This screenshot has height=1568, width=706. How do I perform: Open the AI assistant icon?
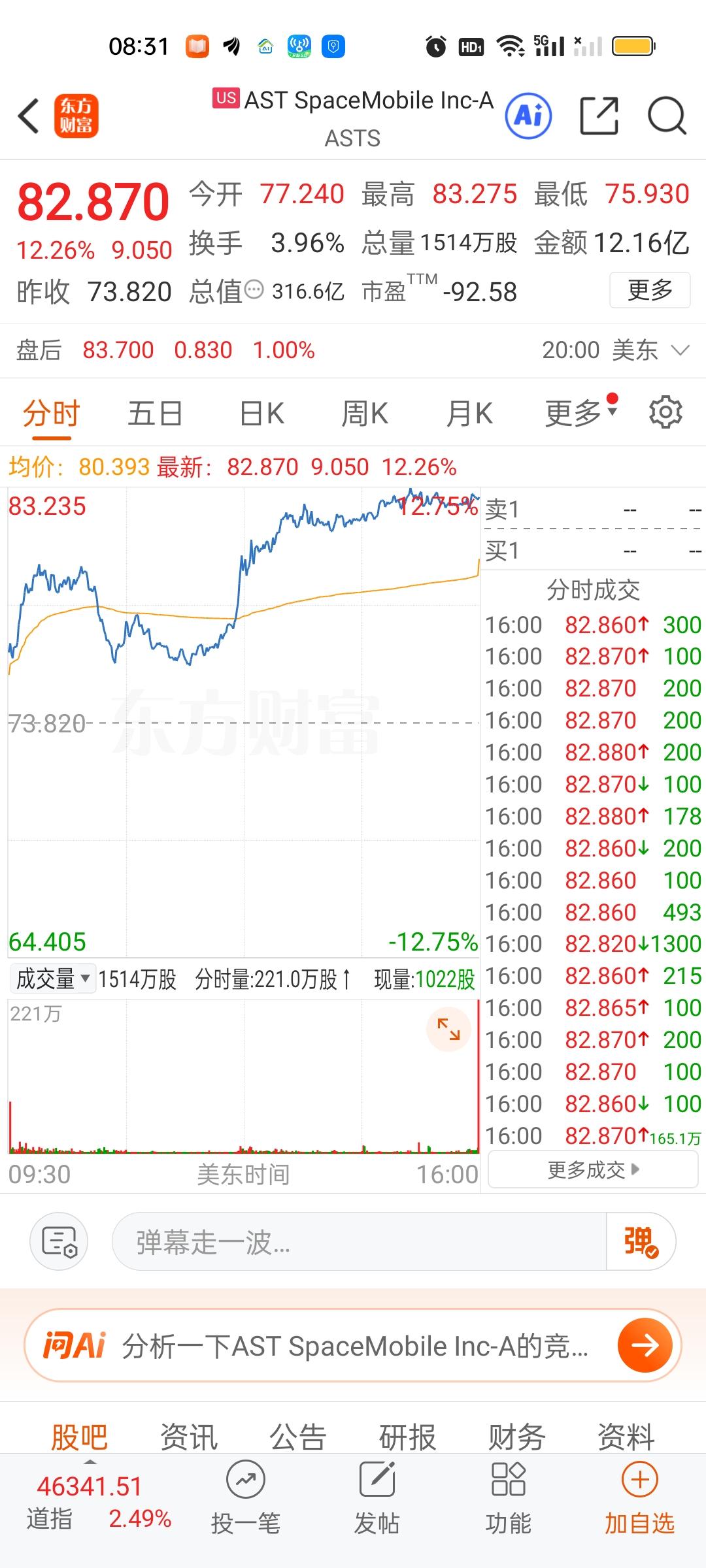tap(528, 116)
